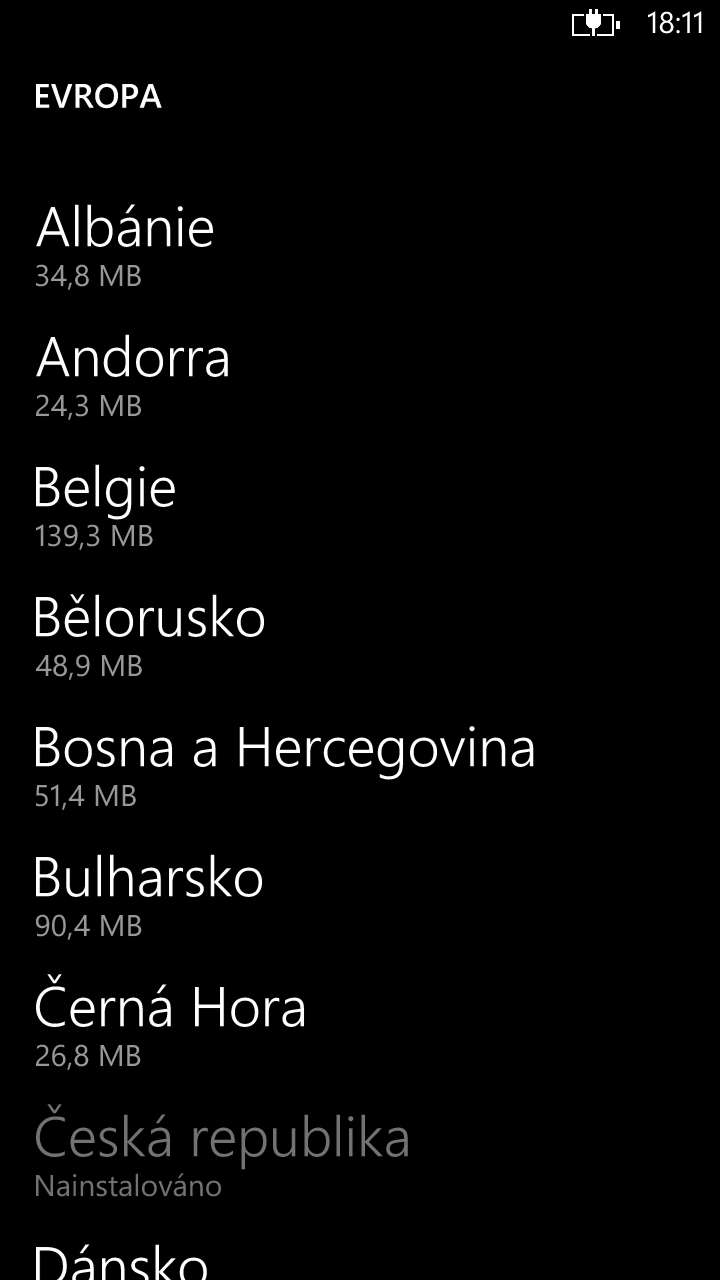Pick Bulharsko for map download

pos(149,877)
